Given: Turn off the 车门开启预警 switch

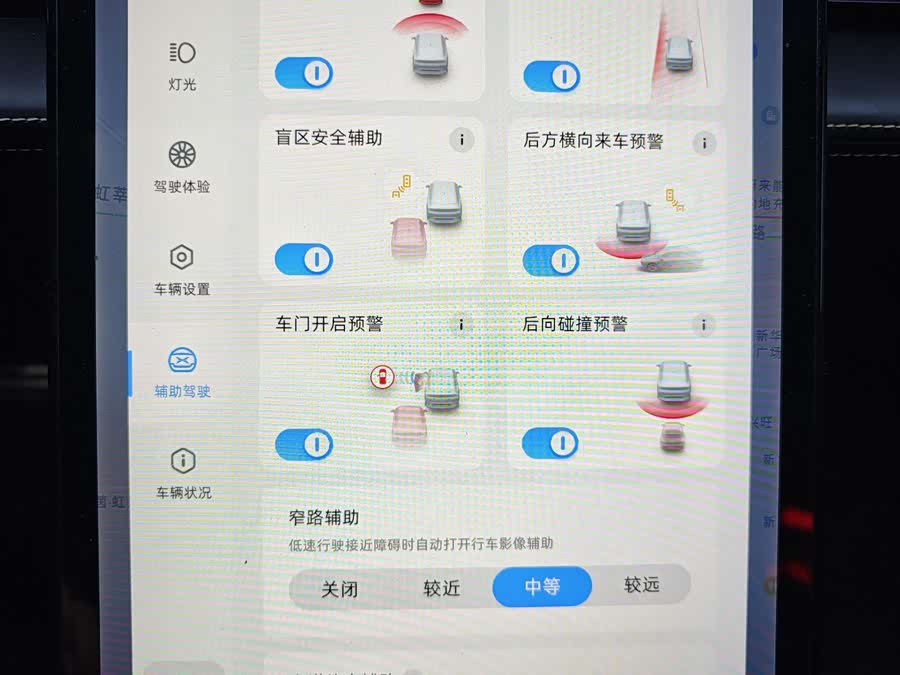Looking at the screenshot, I should click(304, 444).
